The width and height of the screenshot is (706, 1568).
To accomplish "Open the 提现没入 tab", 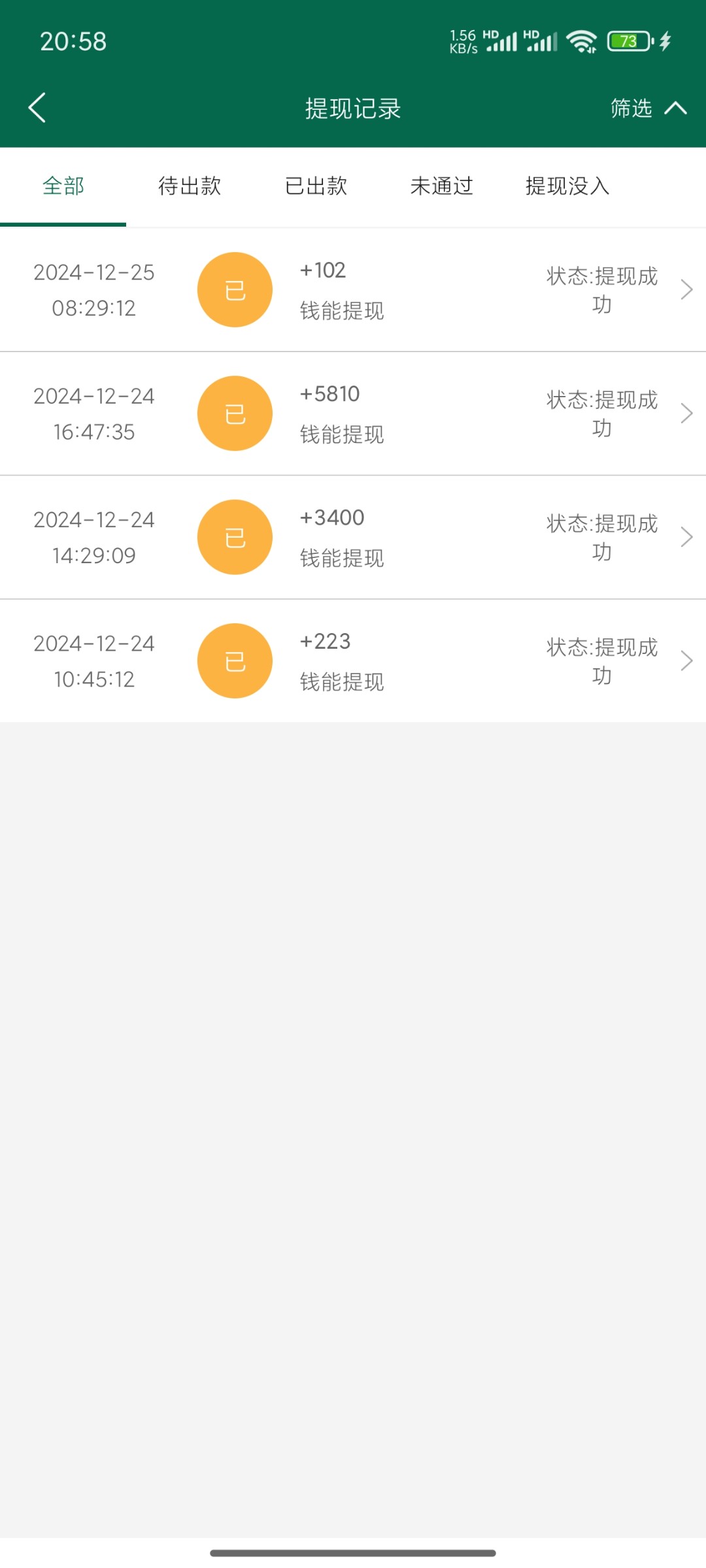I will coord(567,186).
